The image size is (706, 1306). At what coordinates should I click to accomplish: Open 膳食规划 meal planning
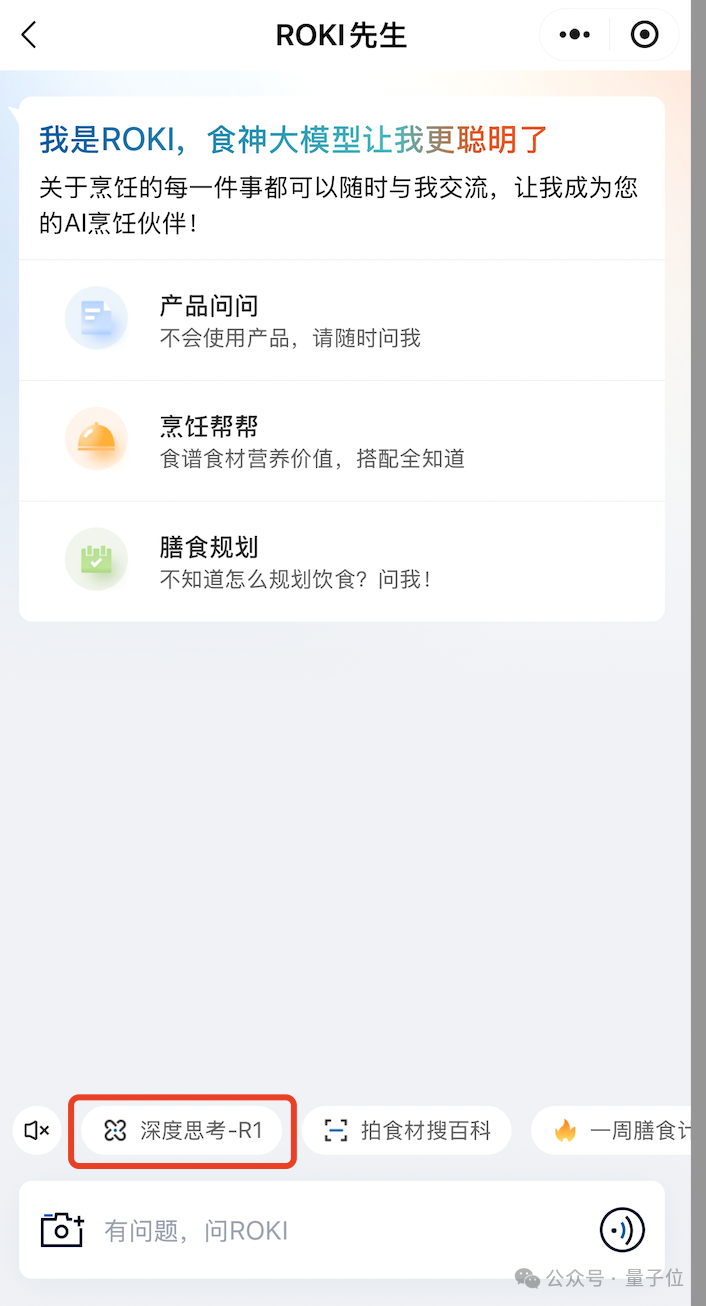[342, 561]
